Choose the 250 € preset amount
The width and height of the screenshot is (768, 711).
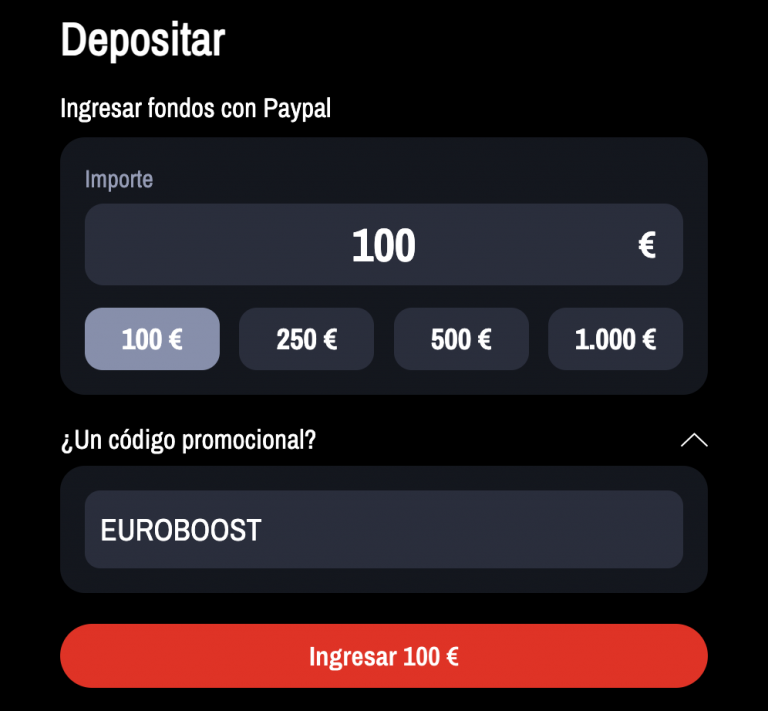[306, 339]
